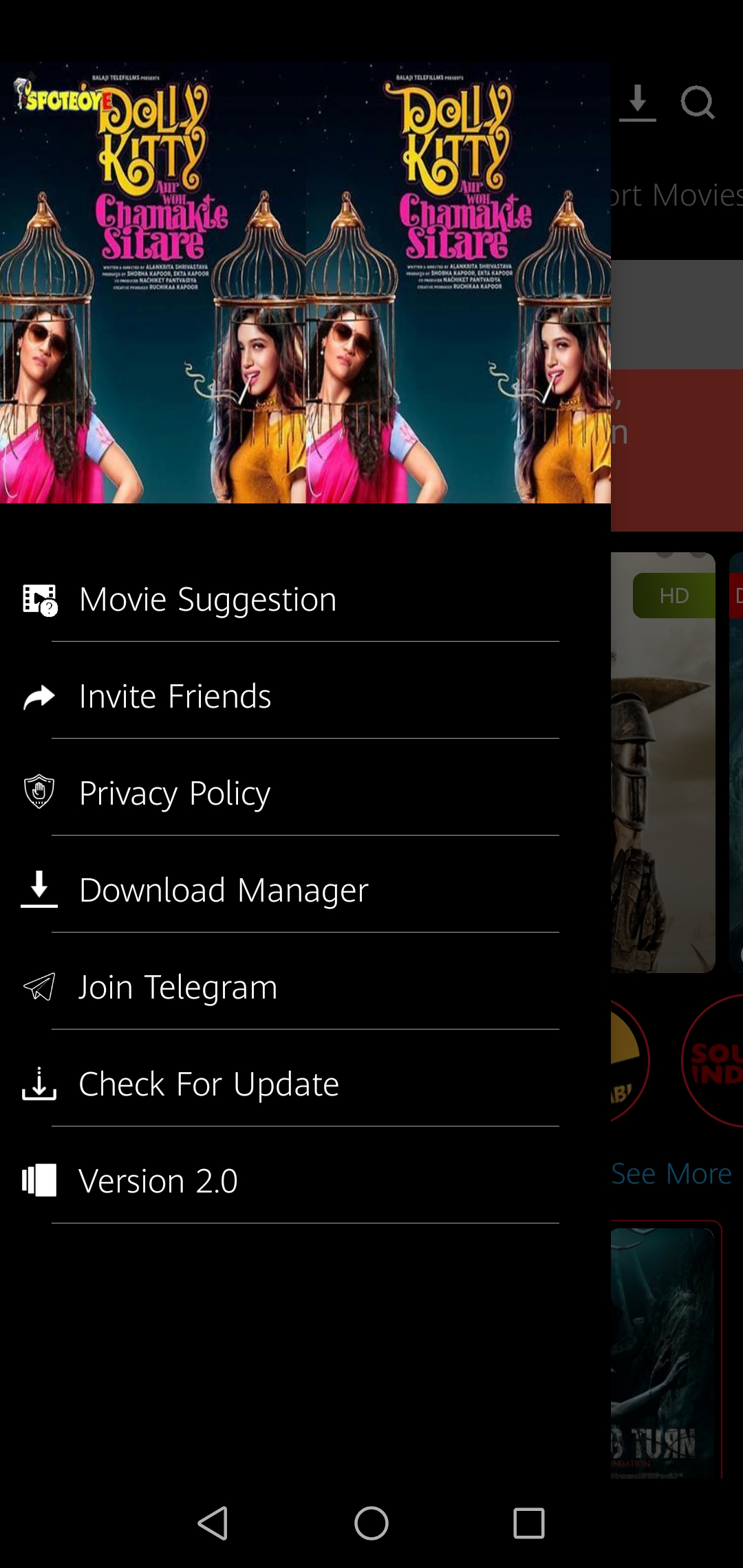Tap the download icon in the top bar
Image resolution: width=743 pixels, height=1568 pixels.
pos(637,103)
